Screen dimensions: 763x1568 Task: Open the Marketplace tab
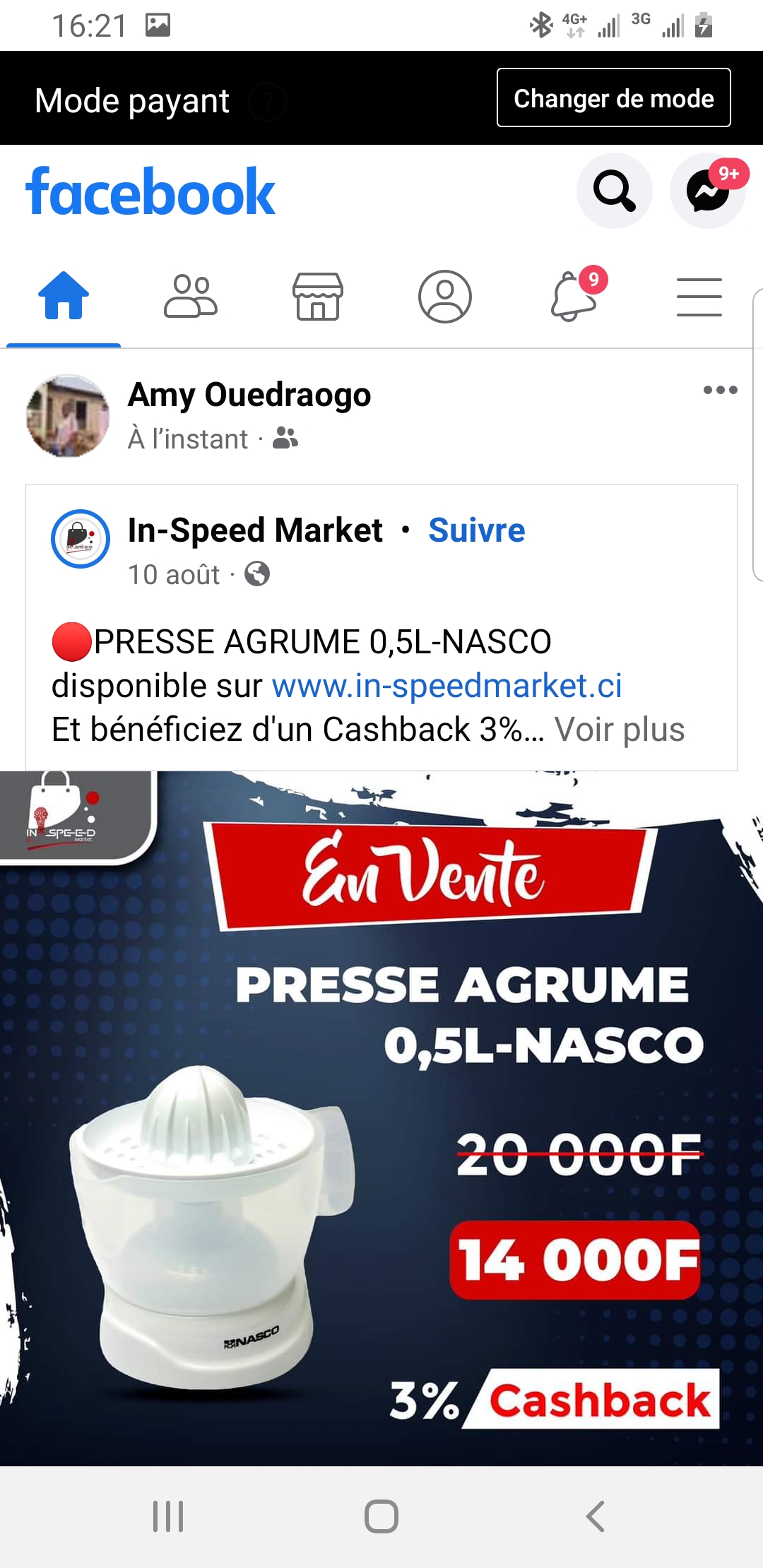click(x=318, y=297)
